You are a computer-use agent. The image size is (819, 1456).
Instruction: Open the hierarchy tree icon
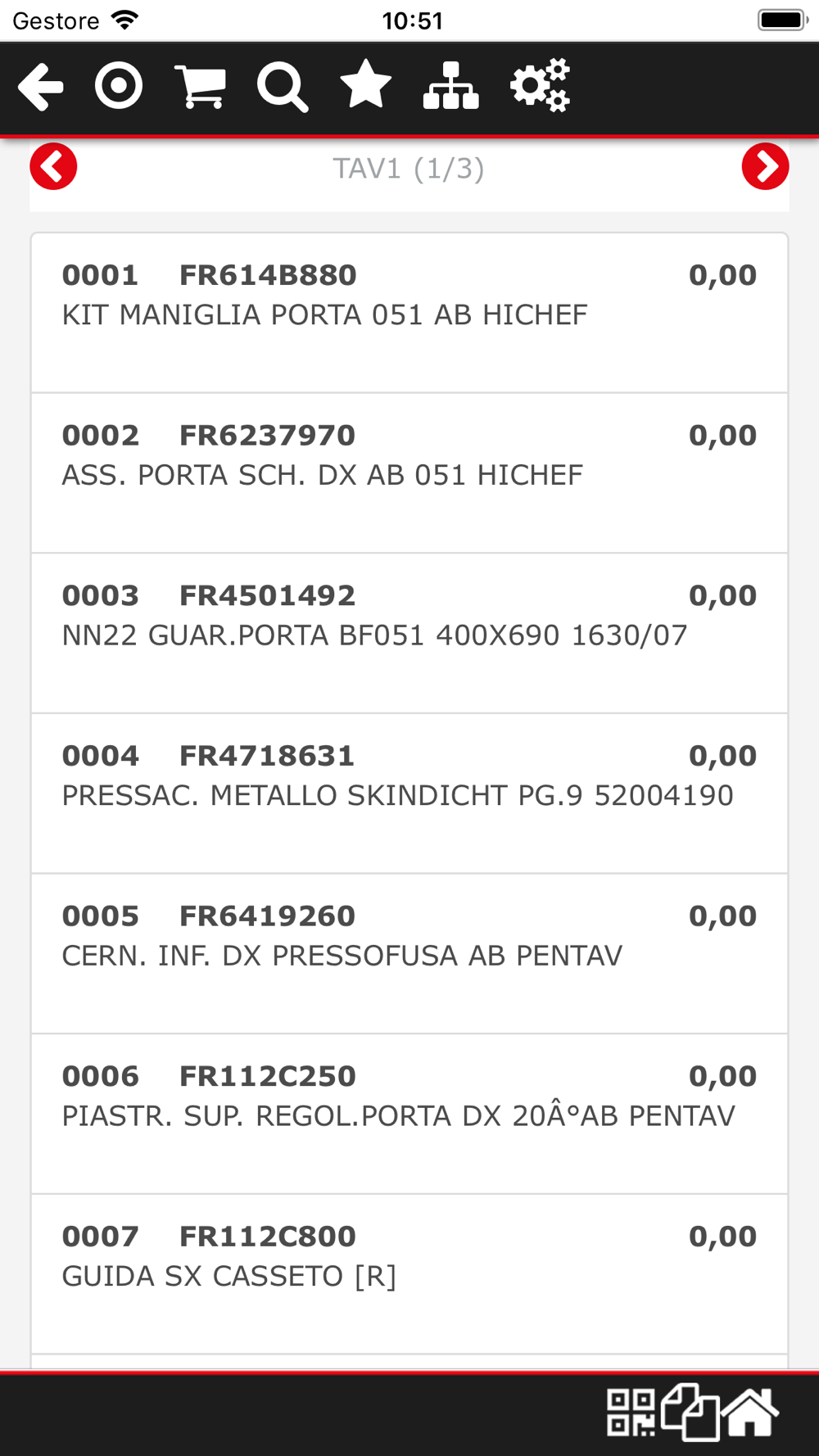[x=451, y=85]
